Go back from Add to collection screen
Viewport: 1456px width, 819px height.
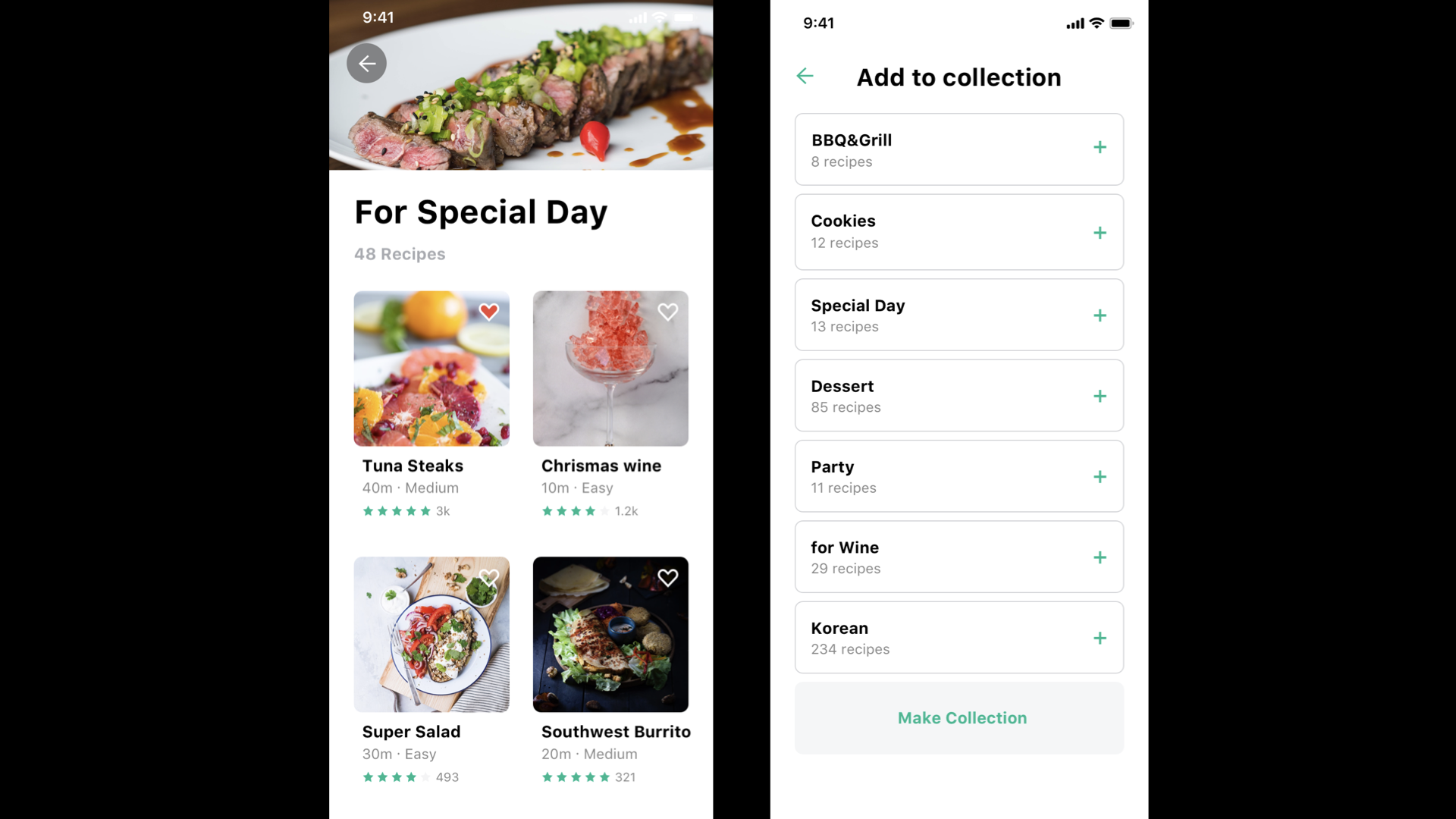(x=805, y=76)
